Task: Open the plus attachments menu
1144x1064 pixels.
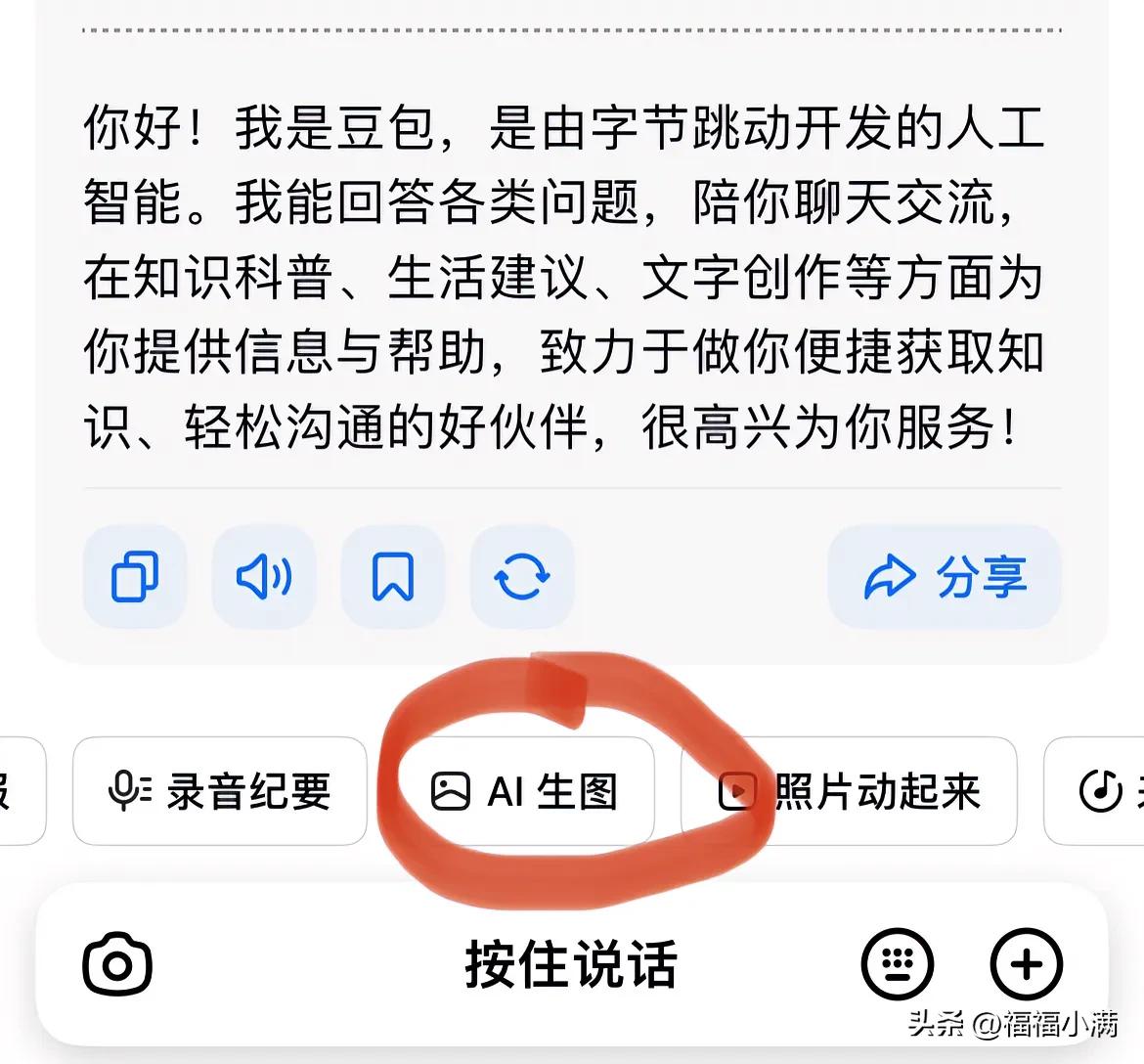Action: [x=1026, y=965]
